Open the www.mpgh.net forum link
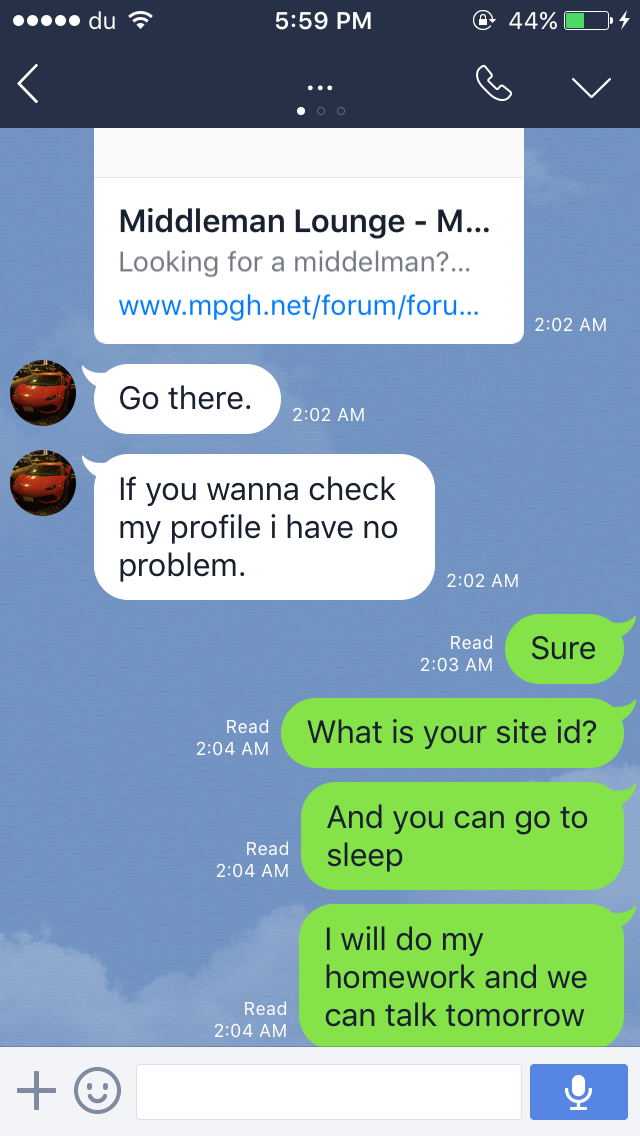 tap(299, 306)
